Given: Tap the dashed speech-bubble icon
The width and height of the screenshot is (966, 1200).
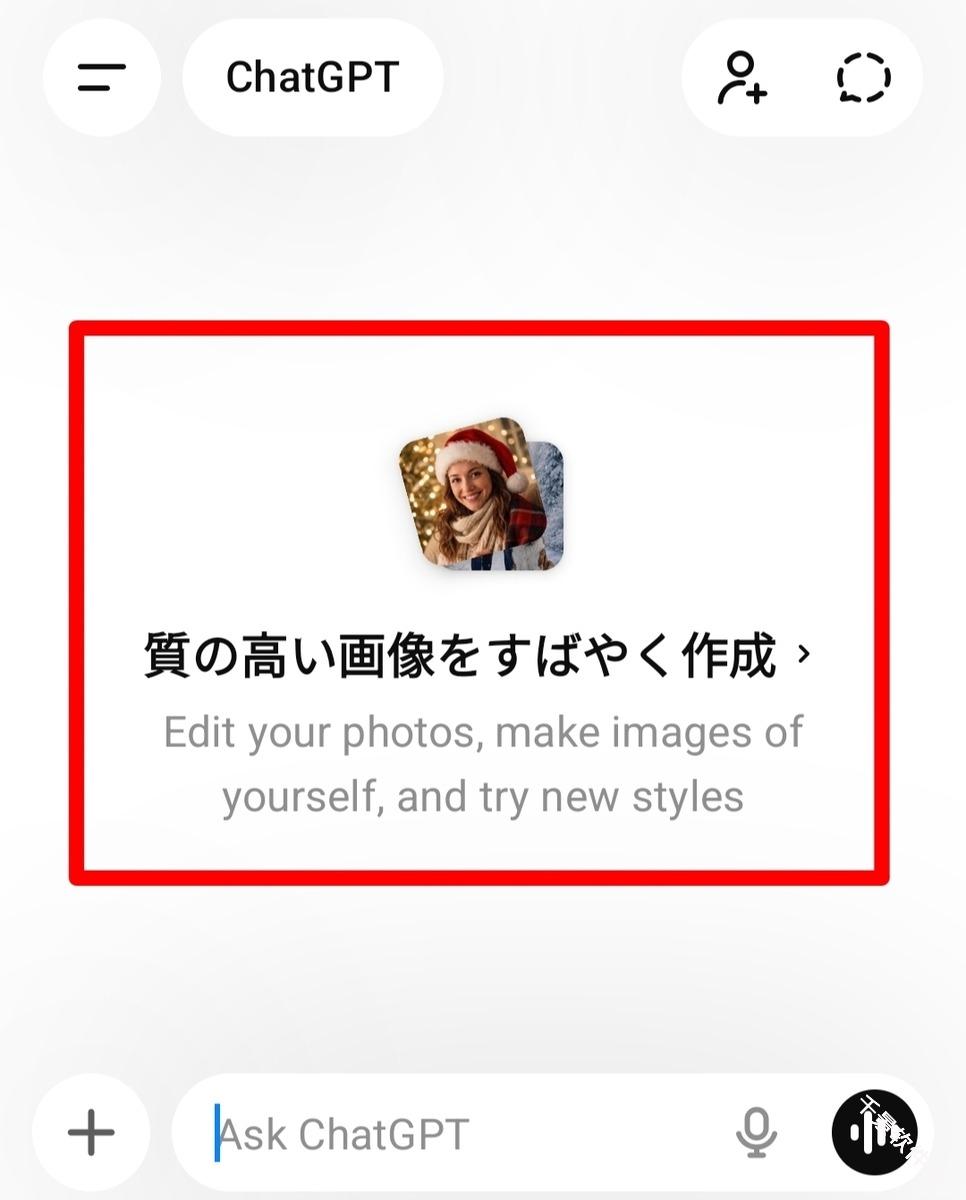Looking at the screenshot, I should 861,77.
